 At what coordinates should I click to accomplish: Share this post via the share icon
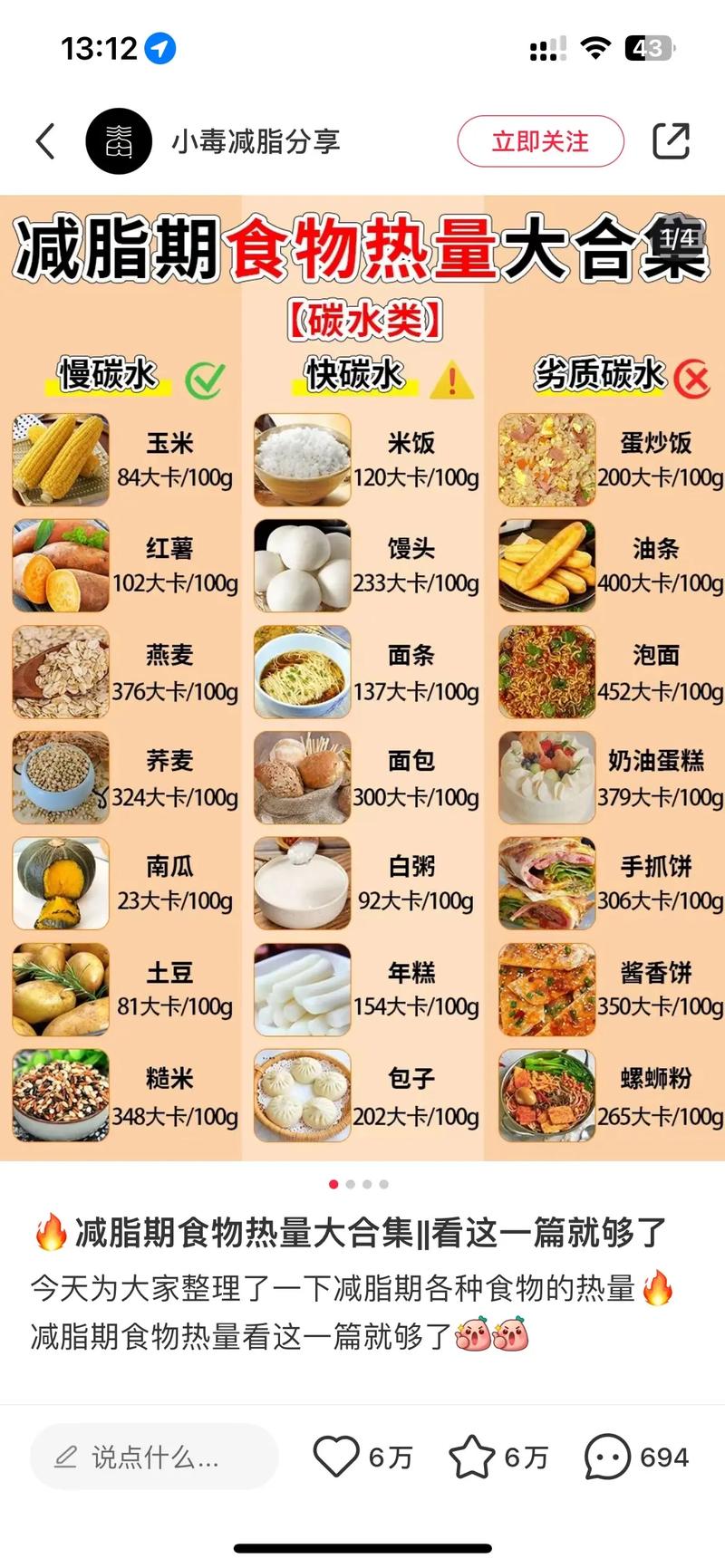[x=671, y=141]
